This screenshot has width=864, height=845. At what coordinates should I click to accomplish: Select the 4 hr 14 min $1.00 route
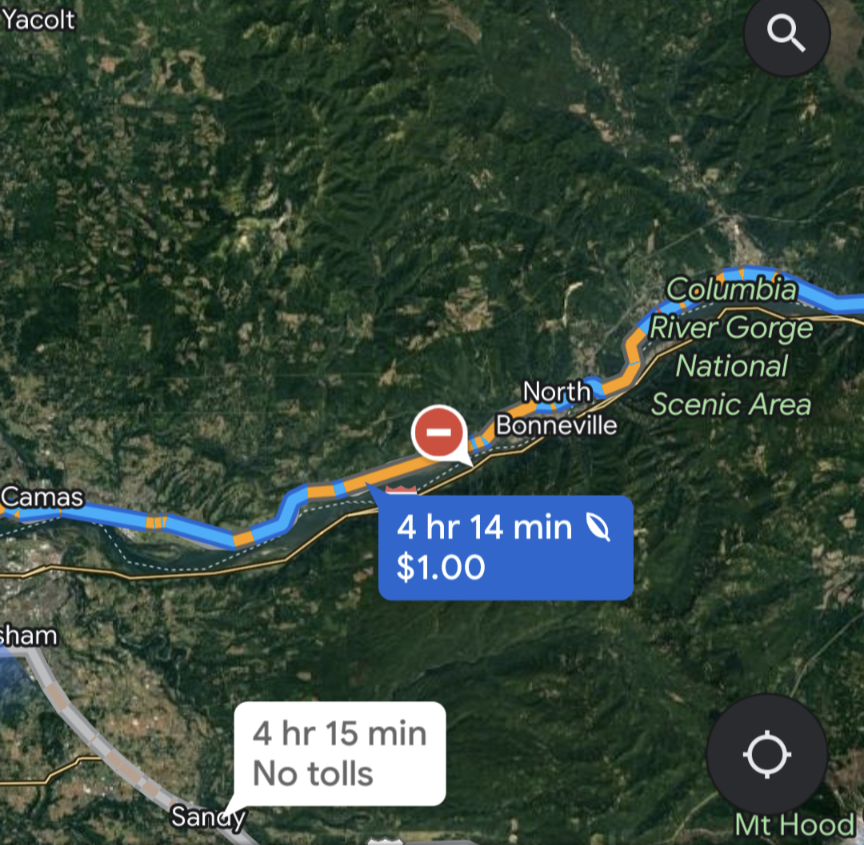click(x=505, y=547)
